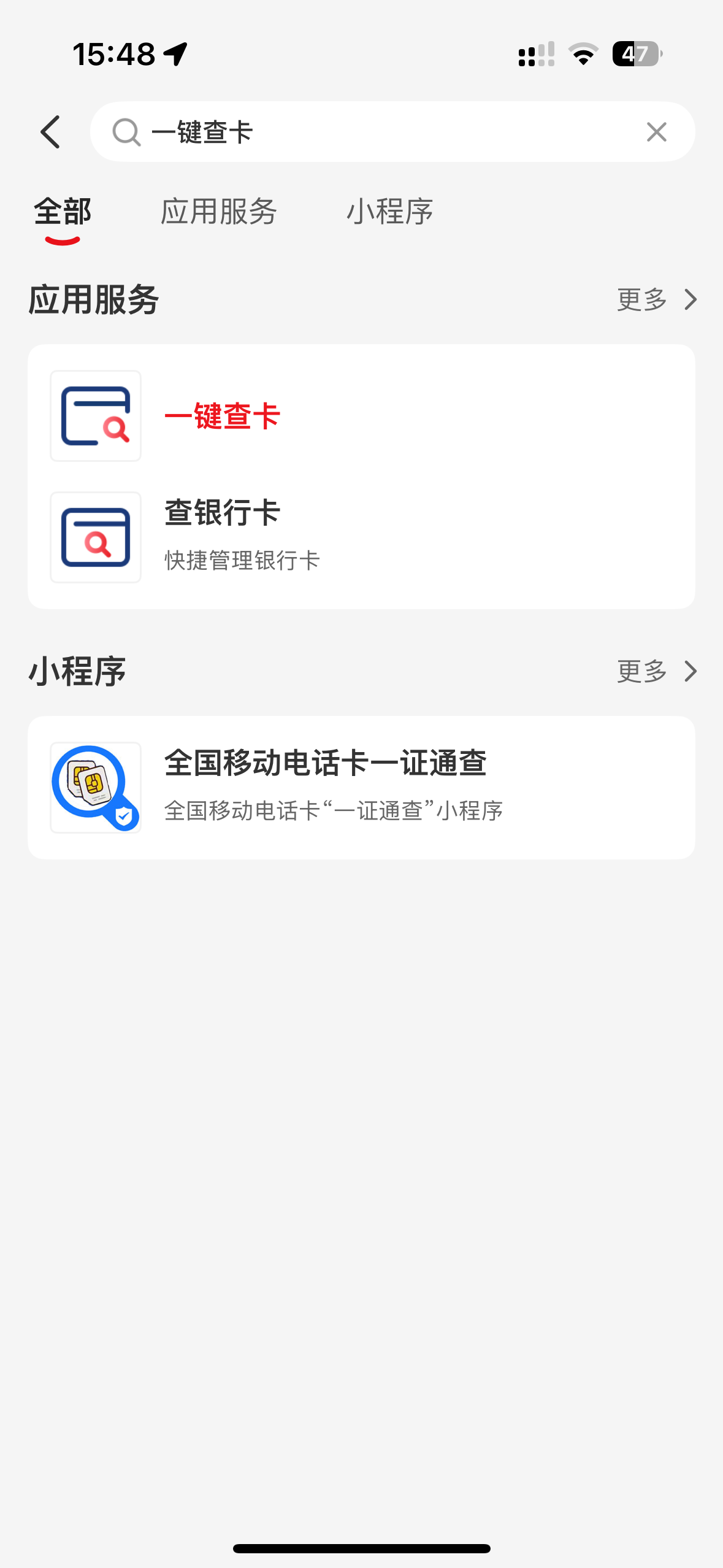Clear the search text with X
Viewport: 723px width, 1568px height.
[x=656, y=132]
